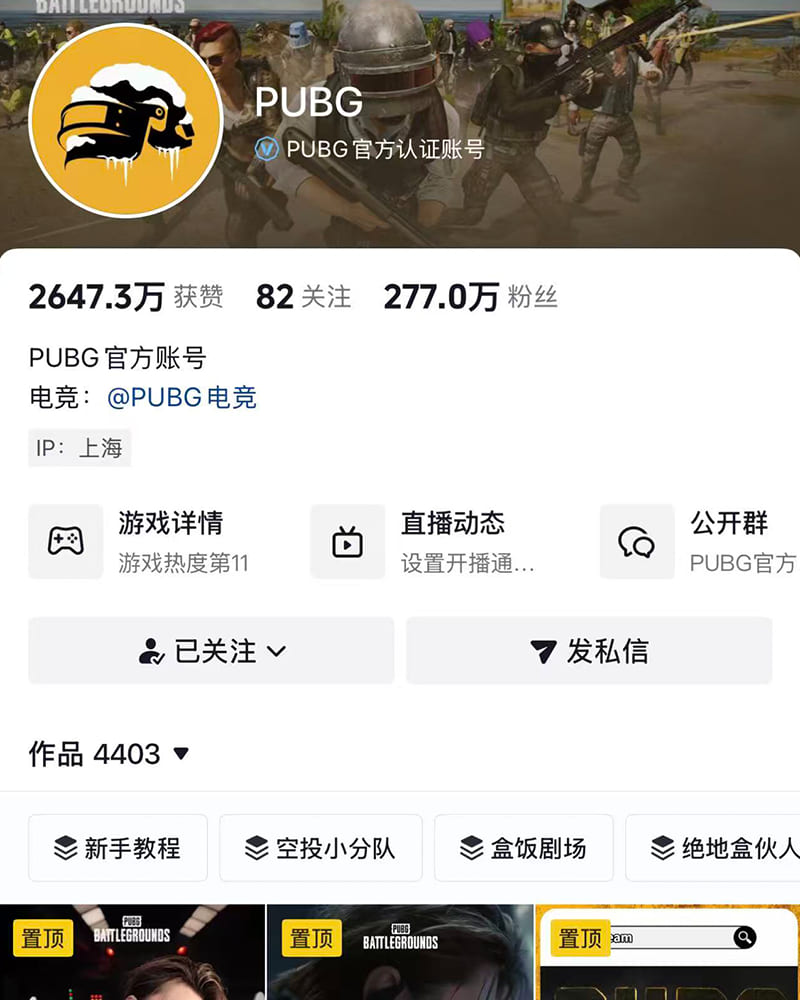The height and width of the screenshot is (1000, 800).
Task: Open the middle pinned Battlegrounds video
Action: [400, 955]
